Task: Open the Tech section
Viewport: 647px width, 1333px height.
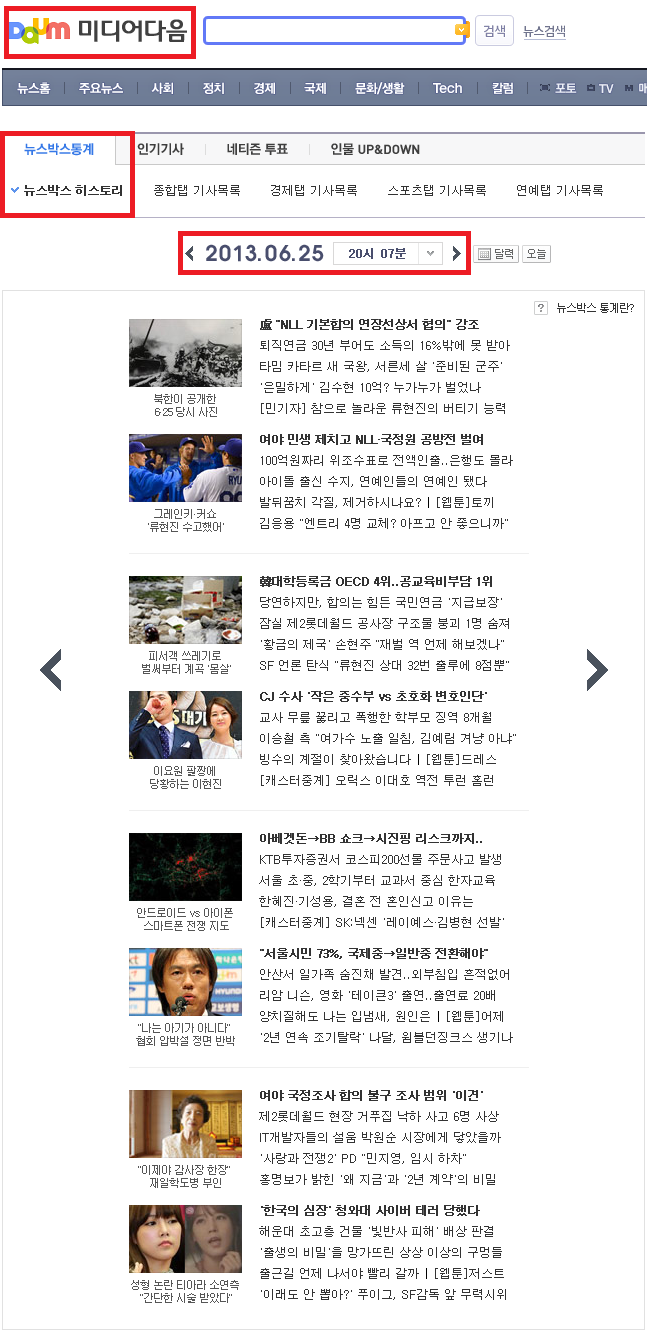Action: (x=447, y=88)
